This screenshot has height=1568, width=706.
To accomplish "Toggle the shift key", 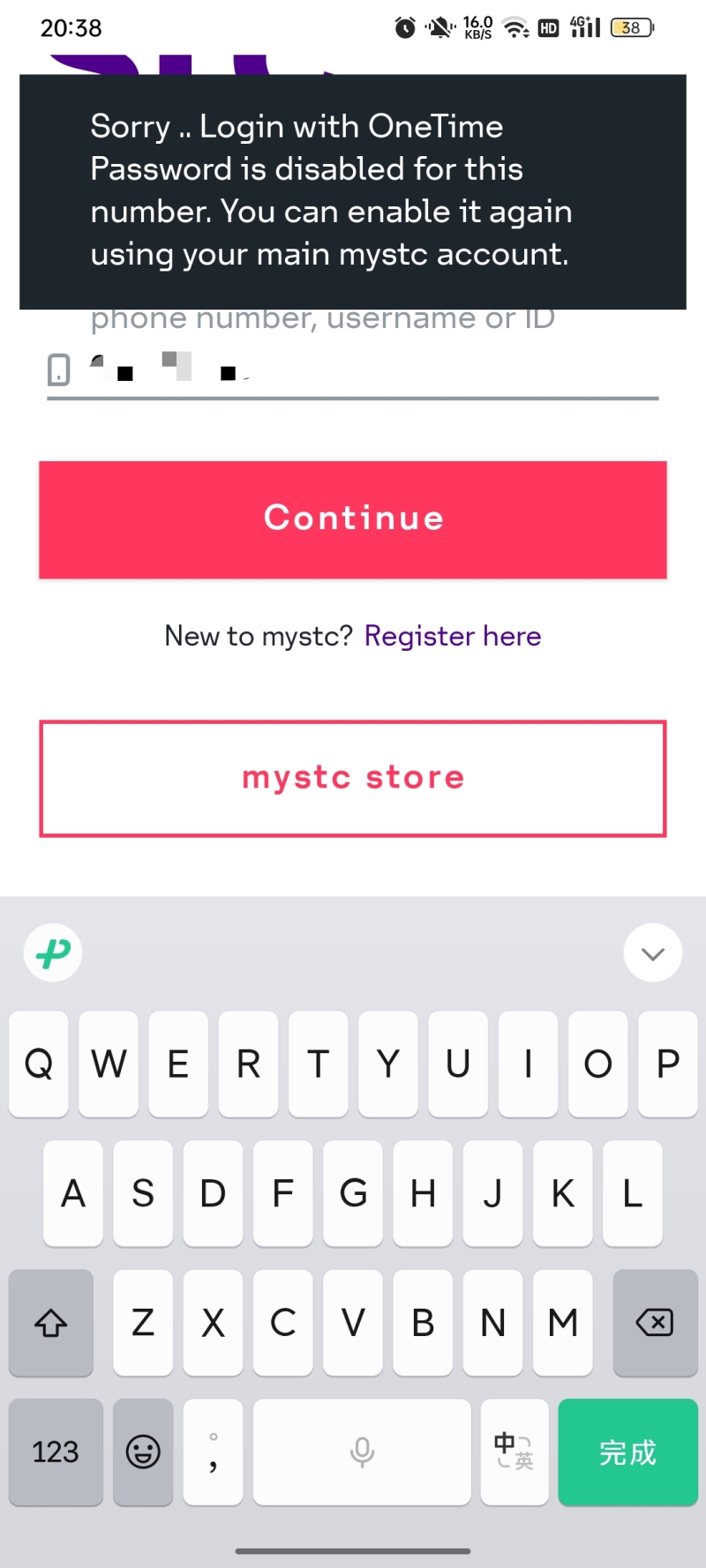I will [51, 1322].
